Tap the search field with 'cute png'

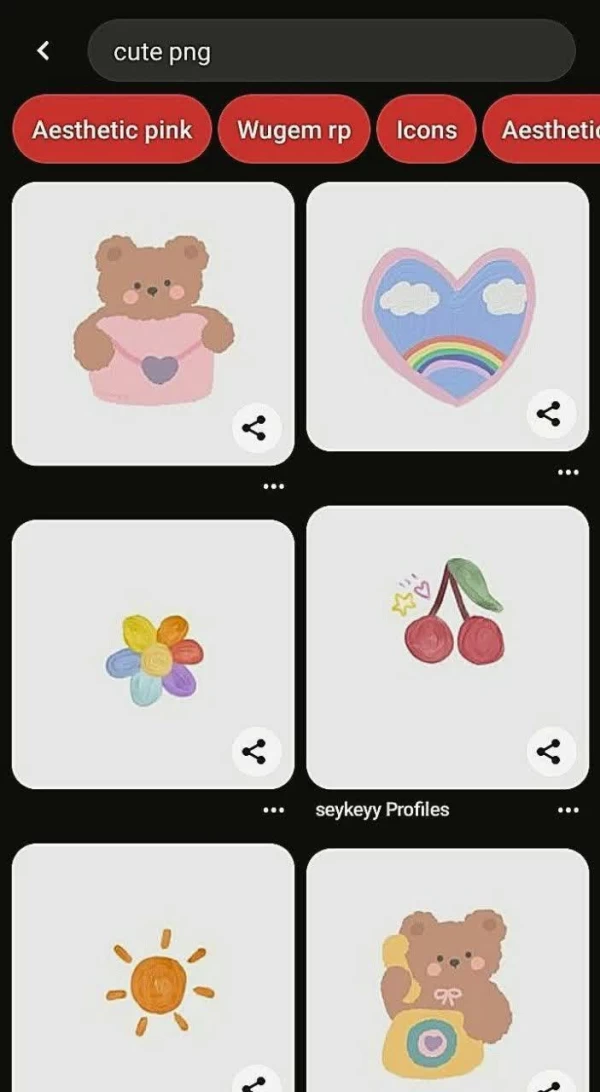pos(330,51)
